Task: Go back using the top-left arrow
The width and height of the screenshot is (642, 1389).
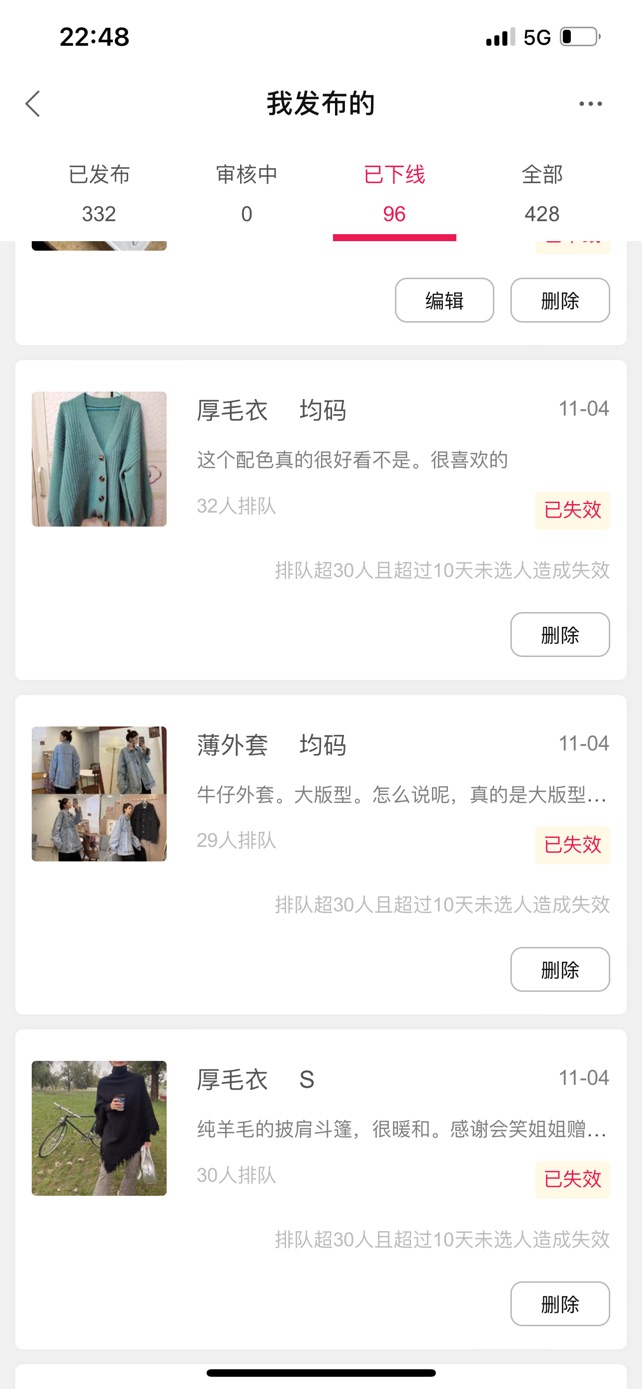Action: pos(33,103)
